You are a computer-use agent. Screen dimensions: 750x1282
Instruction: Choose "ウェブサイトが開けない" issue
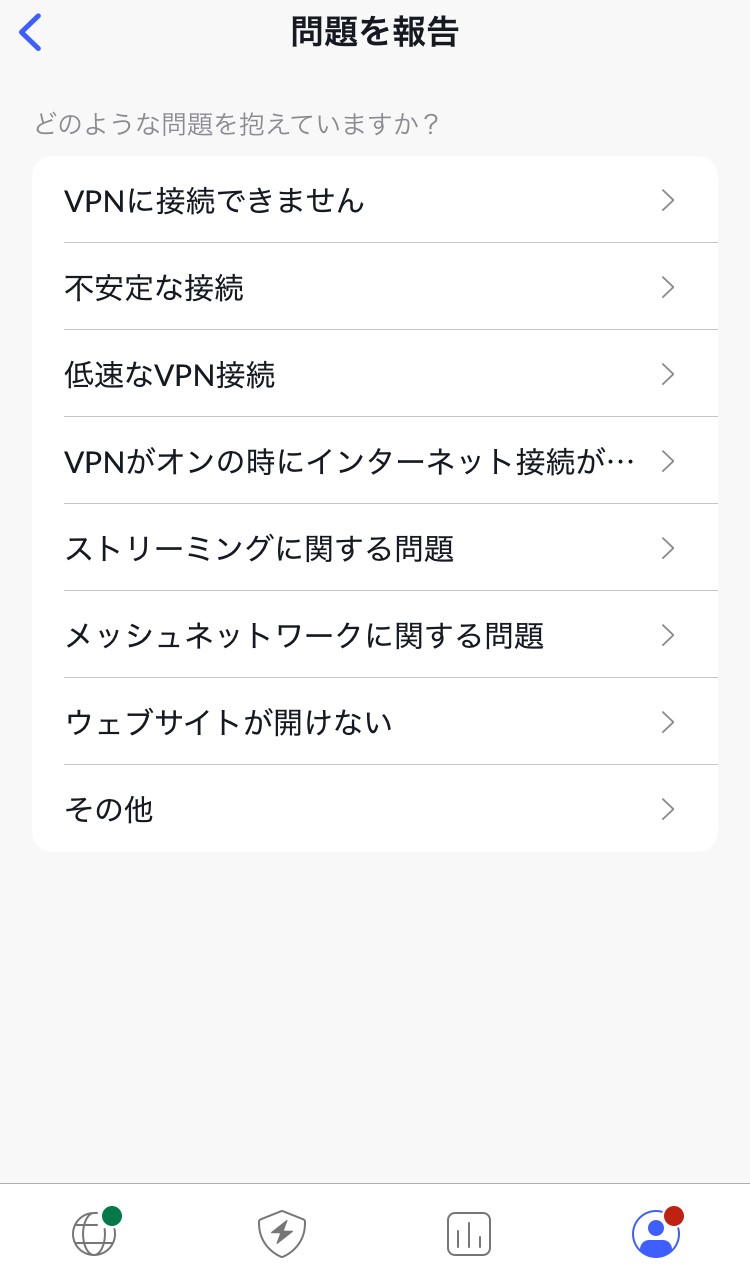(375, 722)
